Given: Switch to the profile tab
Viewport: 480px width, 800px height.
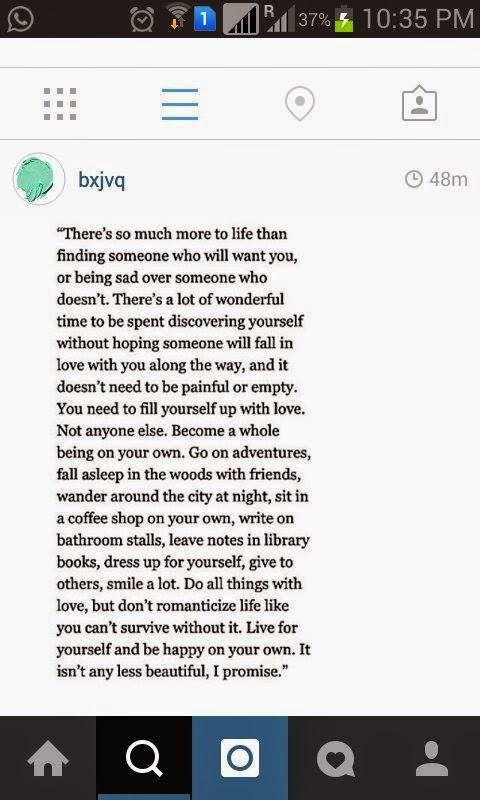Looking at the screenshot, I should click(432, 758).
